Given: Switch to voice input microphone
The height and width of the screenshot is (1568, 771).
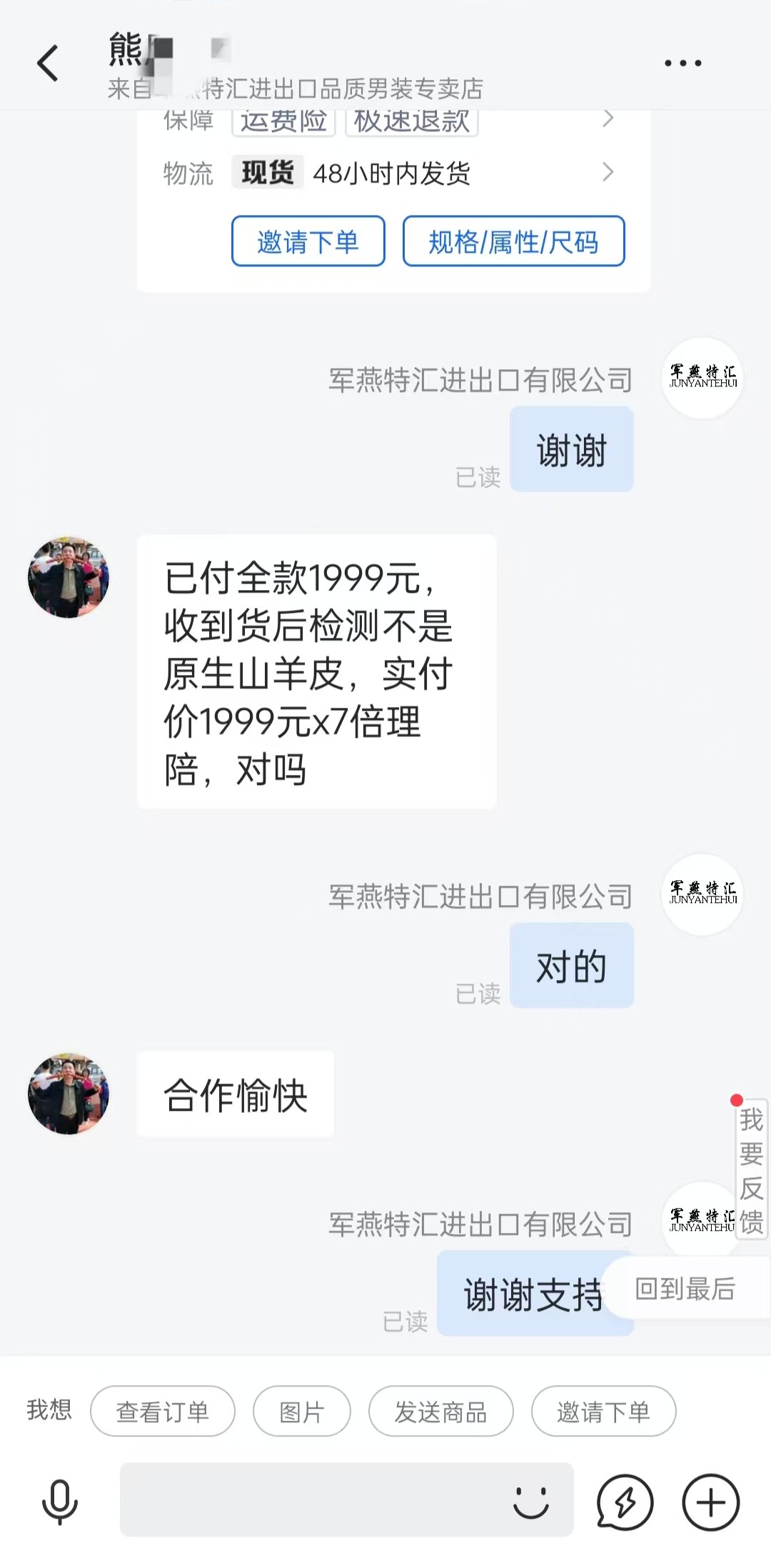Looking at the screenshot, I should point(60,1502).
